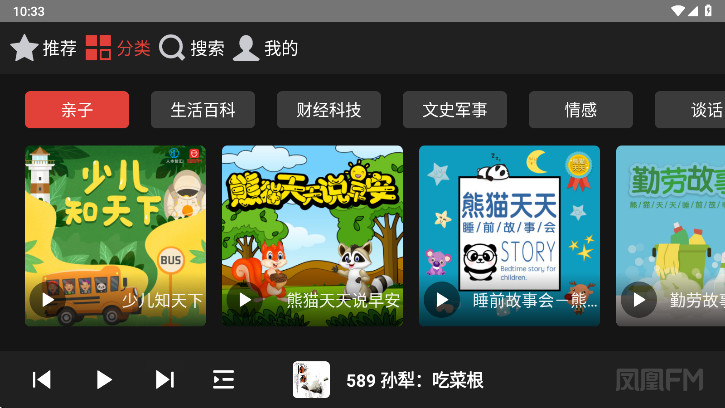
Task: Open the playlist queue
Action: [223, 379]
